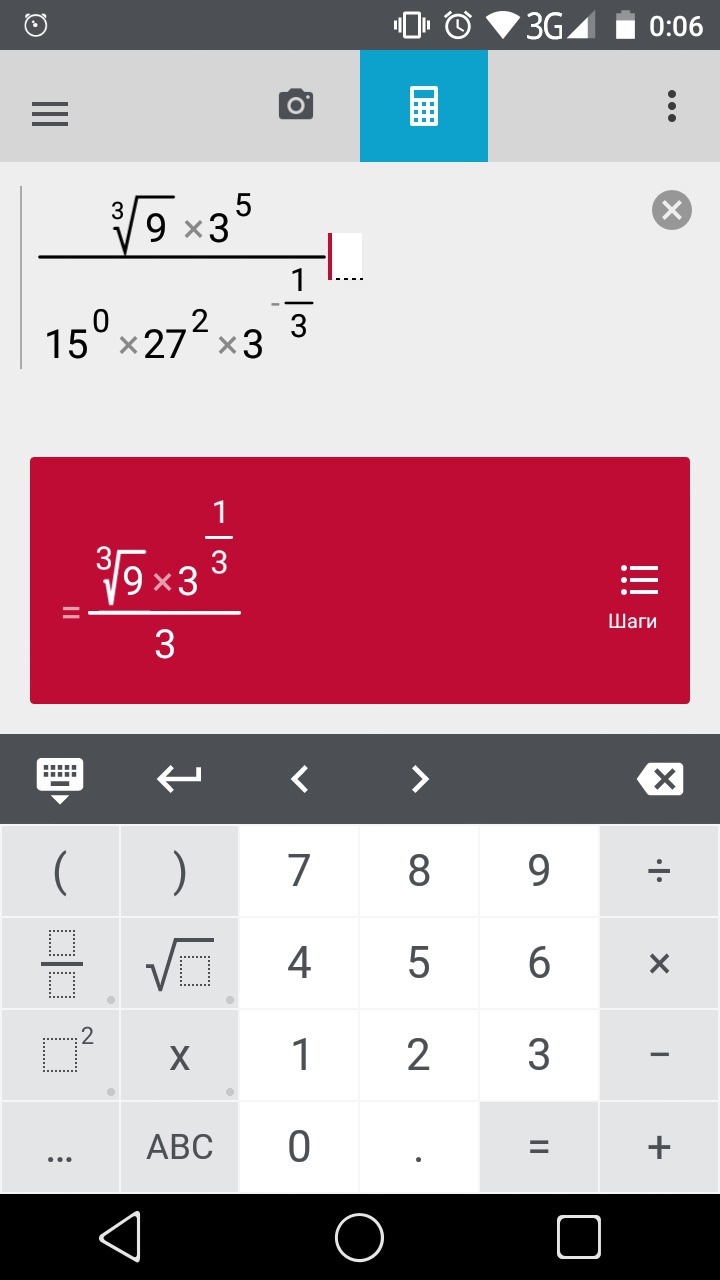Viewport: 720px width, 1280px height.
Task: Delete last character with backspace
Action: [x=660, y=779]
